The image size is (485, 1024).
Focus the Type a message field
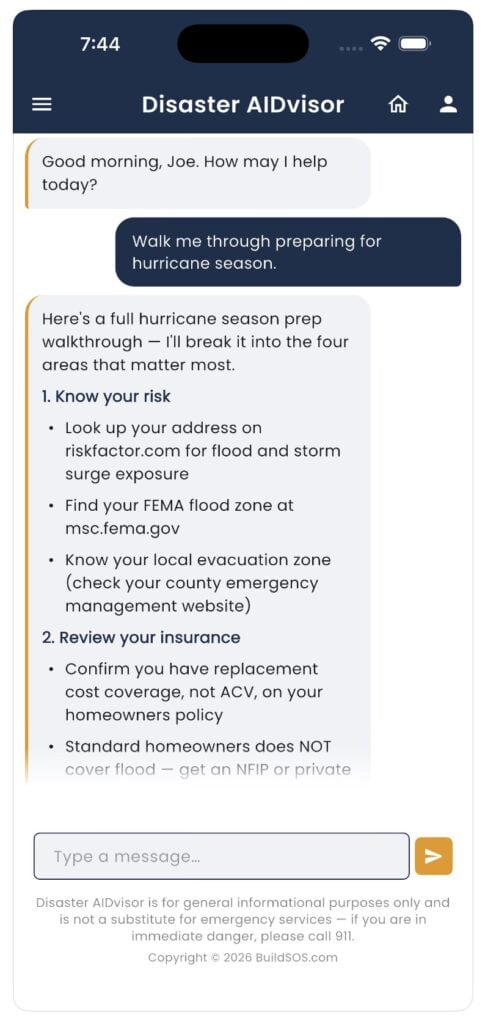click(x=221, y=856)
